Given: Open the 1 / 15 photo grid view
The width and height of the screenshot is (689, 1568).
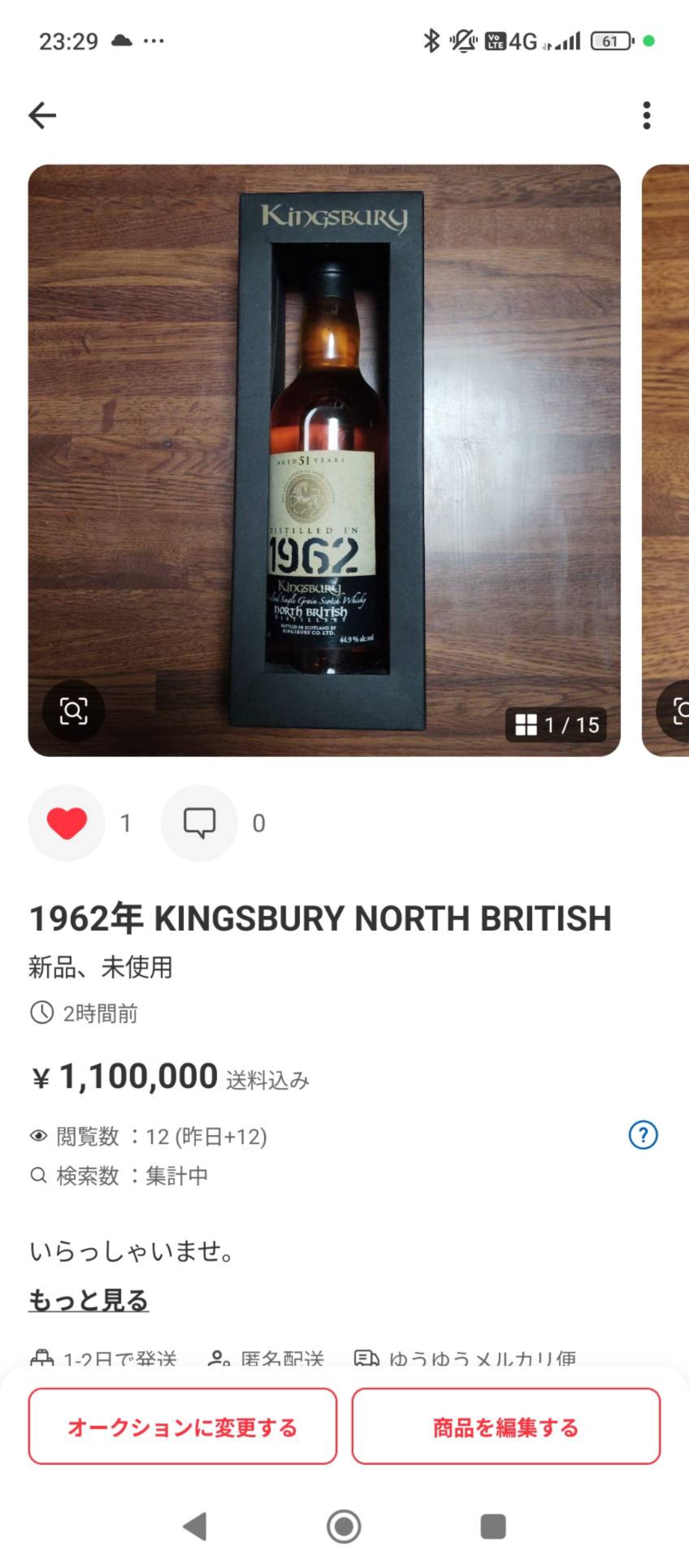Looking at the screenshot, I should point(556,725).
